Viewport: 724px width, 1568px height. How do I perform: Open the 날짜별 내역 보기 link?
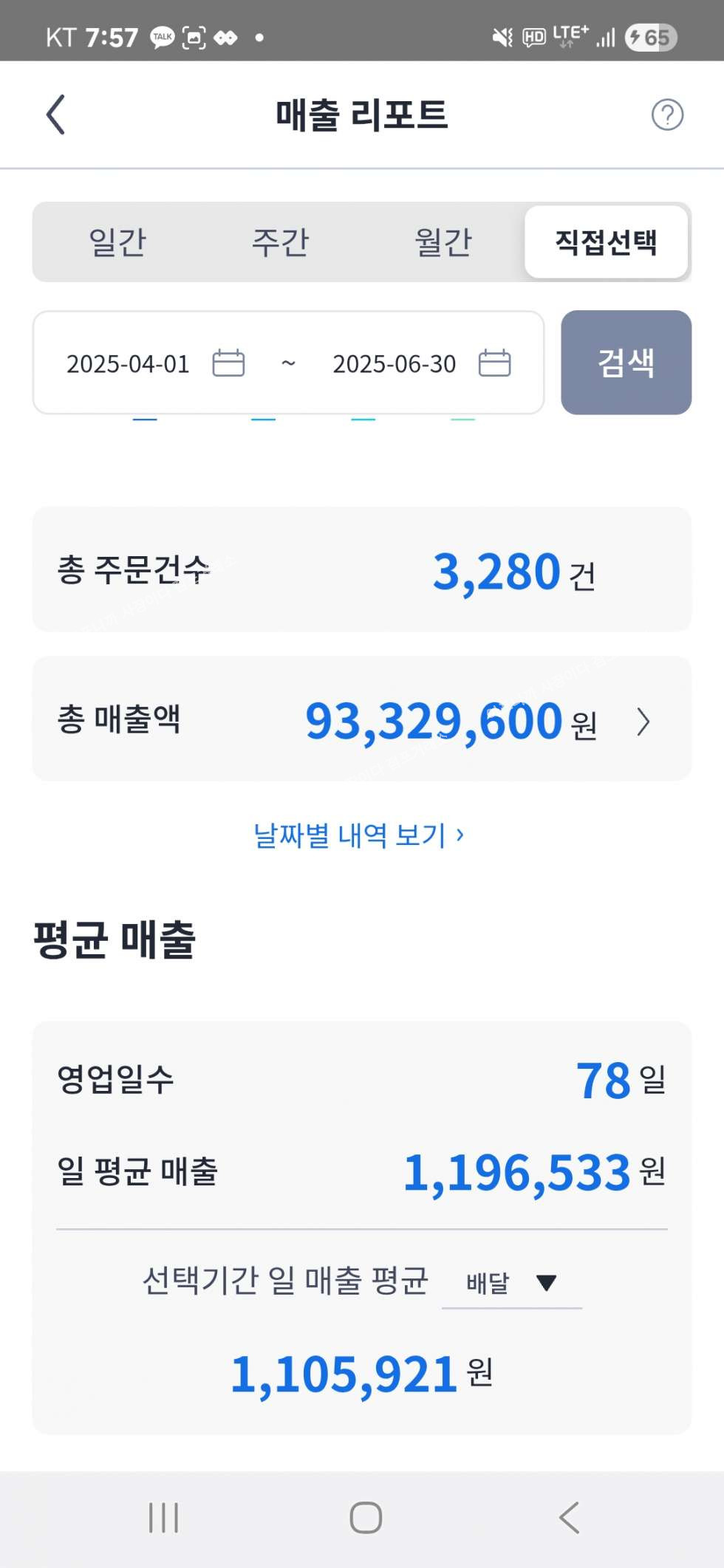click(359, 835)
